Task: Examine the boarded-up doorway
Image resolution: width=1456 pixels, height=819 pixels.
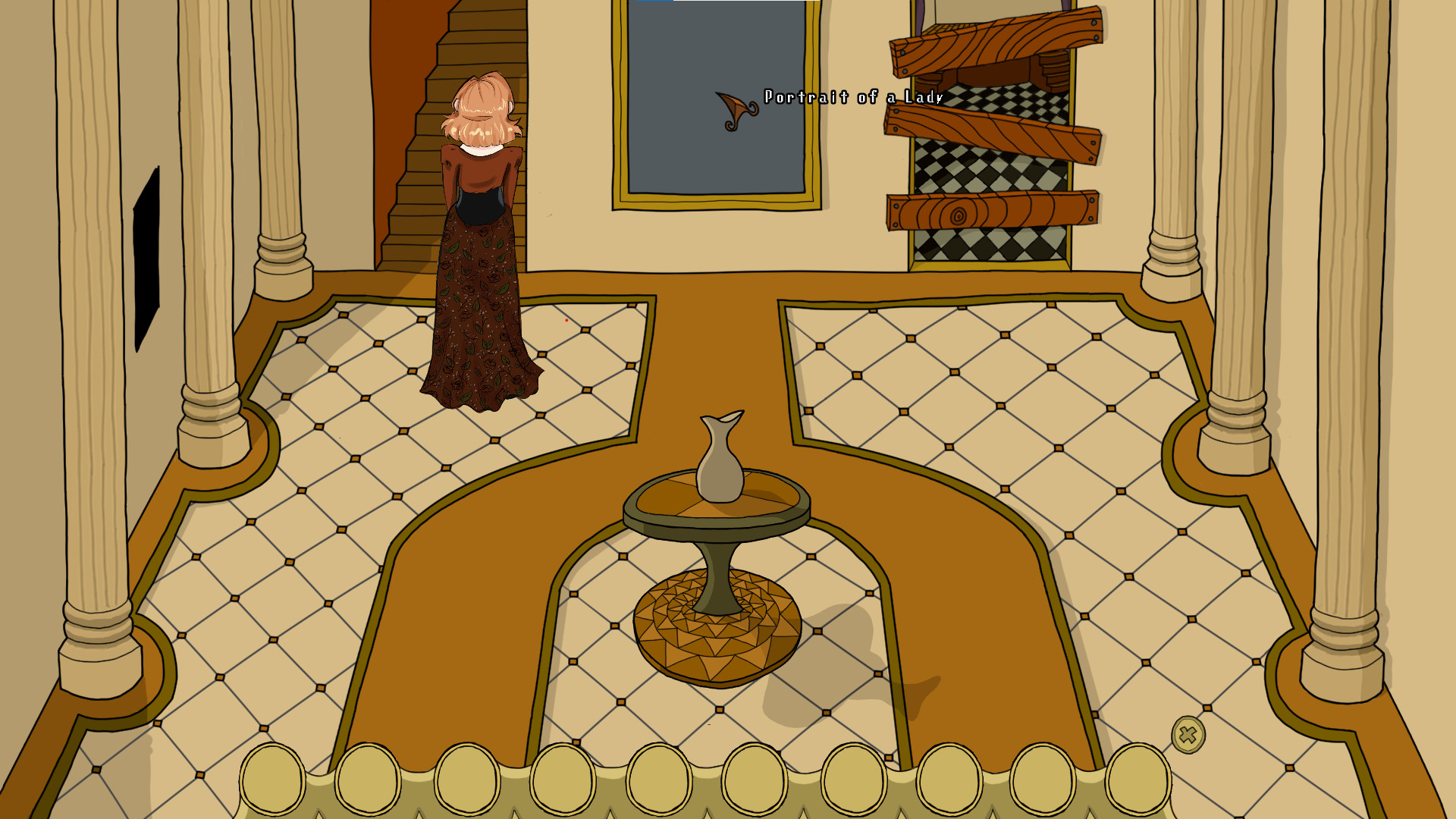Action: [992, 136]
